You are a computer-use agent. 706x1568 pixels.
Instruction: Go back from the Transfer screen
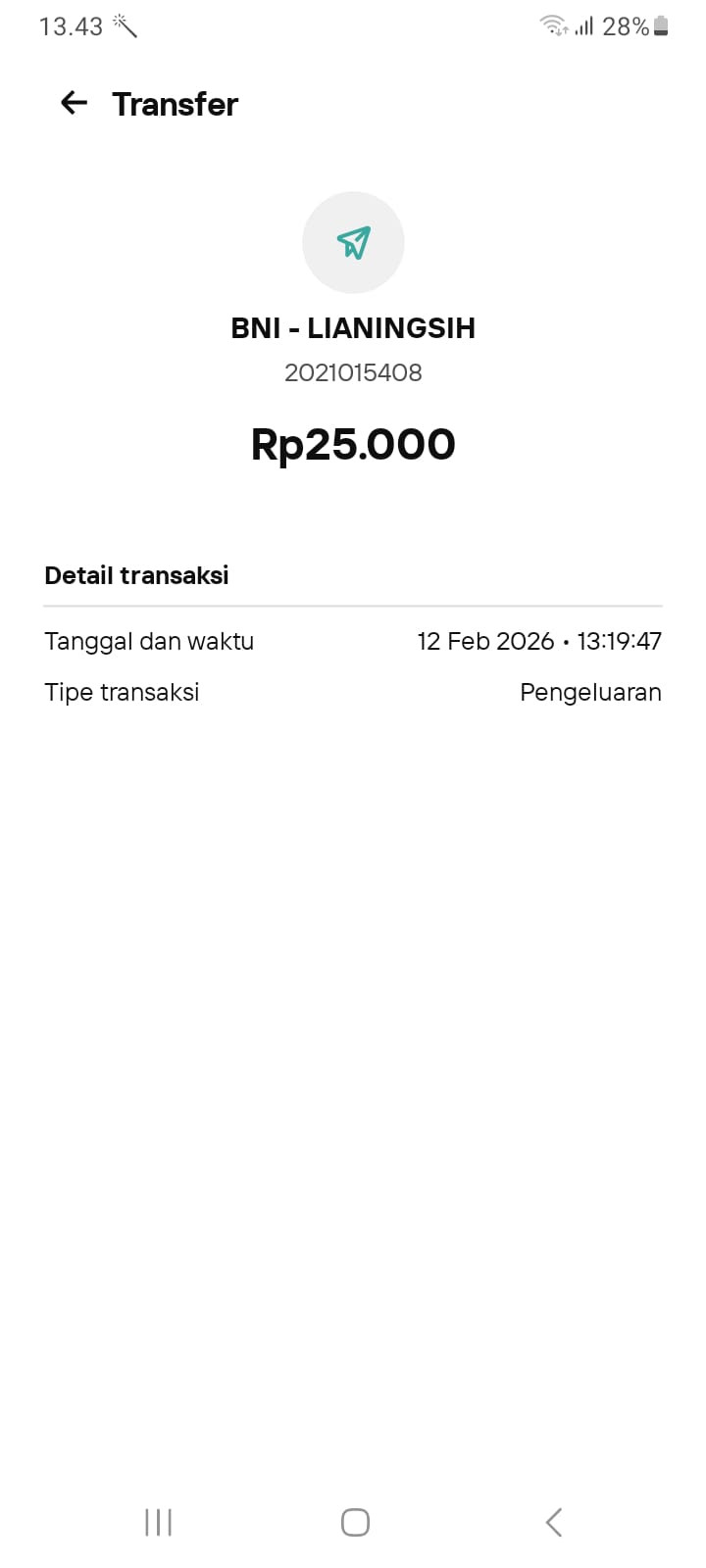(74, 103)
